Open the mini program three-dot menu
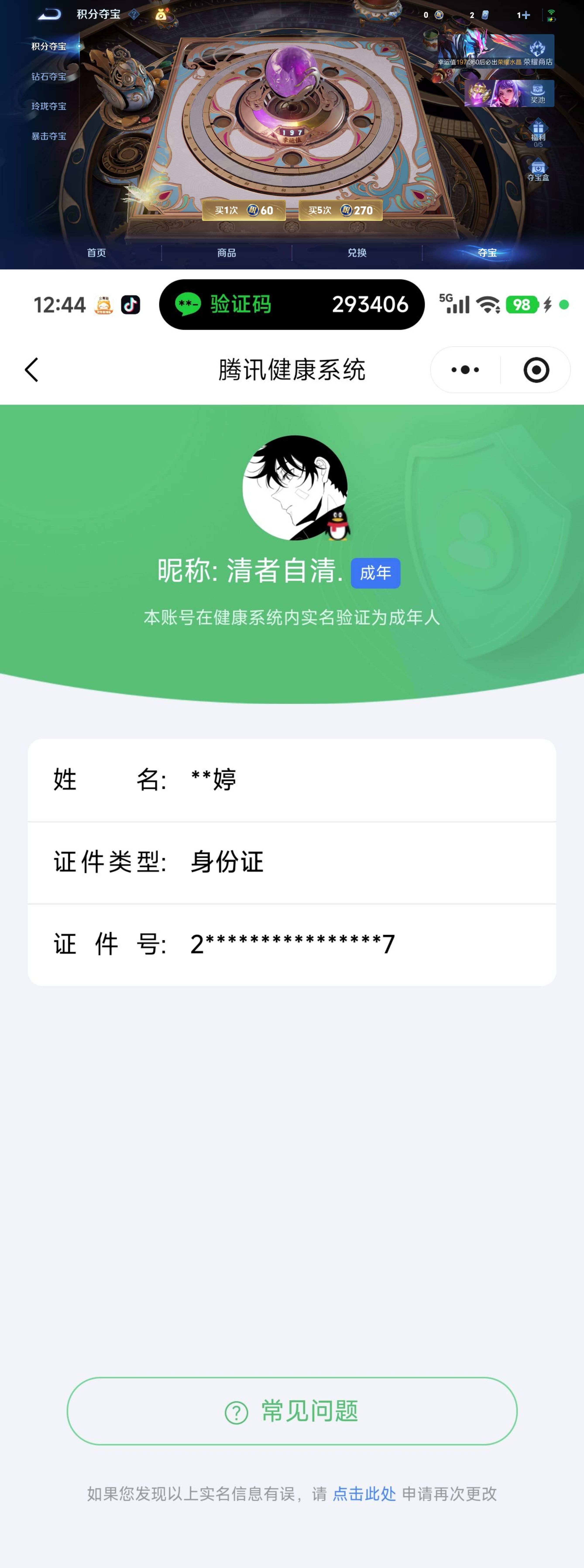Image resolution: width=584 pixels, height=1568 pixels. coord(465,369)
